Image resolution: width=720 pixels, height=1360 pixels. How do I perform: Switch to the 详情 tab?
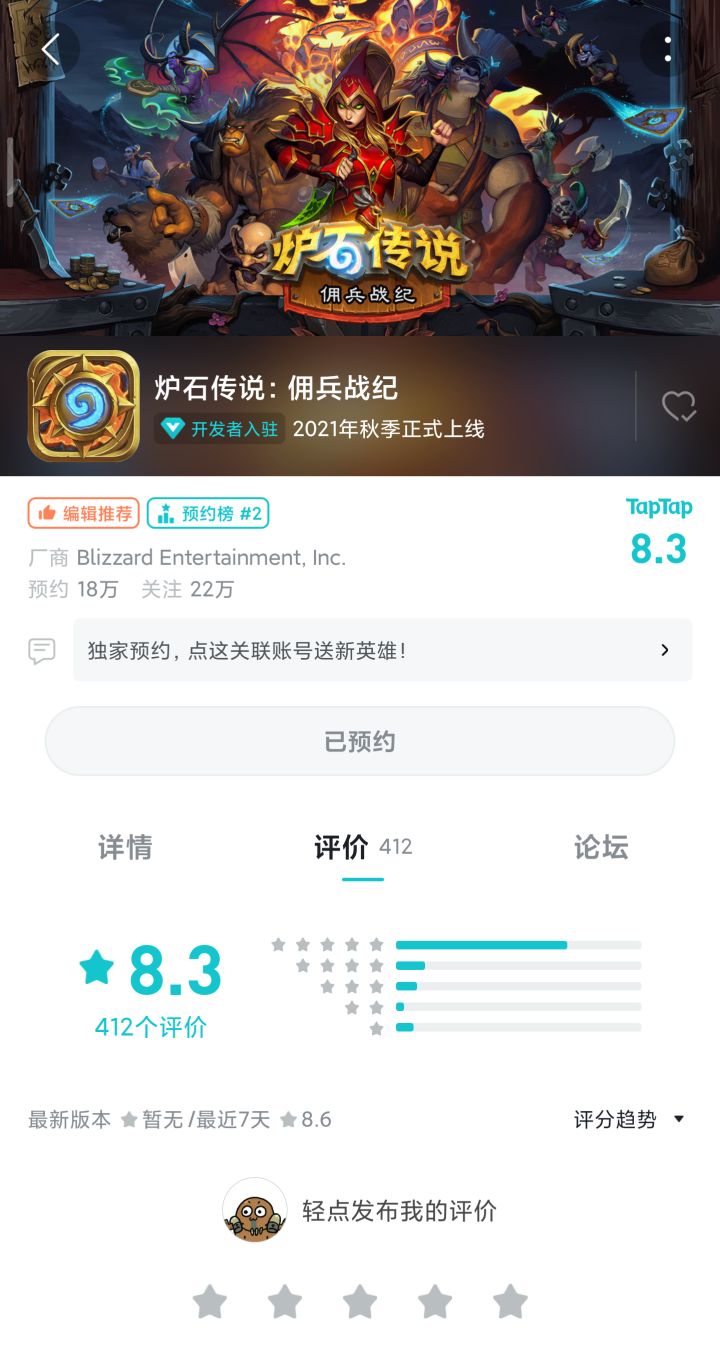[x=125, y=847]
